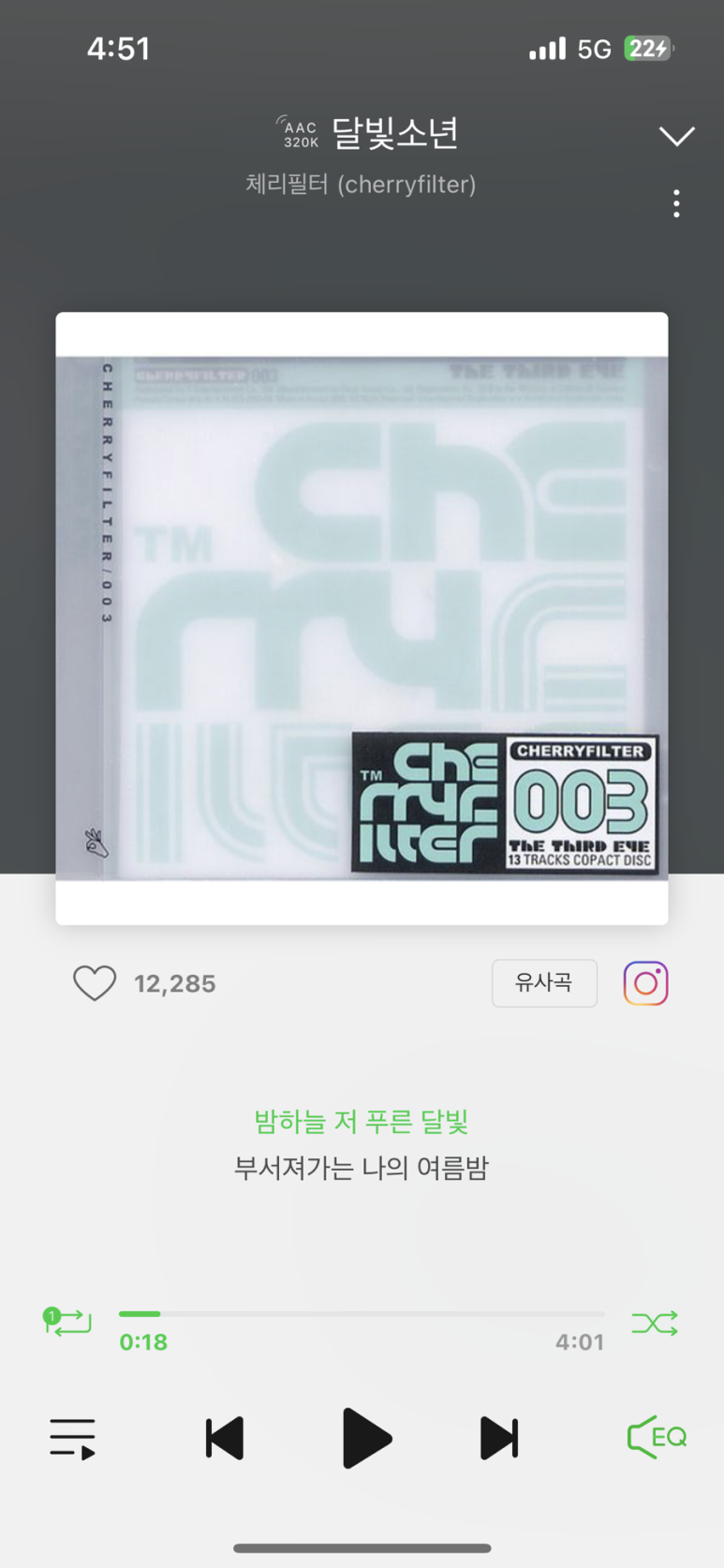724x1568 pixels.
Task: Skip to previous track
Action: tap(225, 1438)
